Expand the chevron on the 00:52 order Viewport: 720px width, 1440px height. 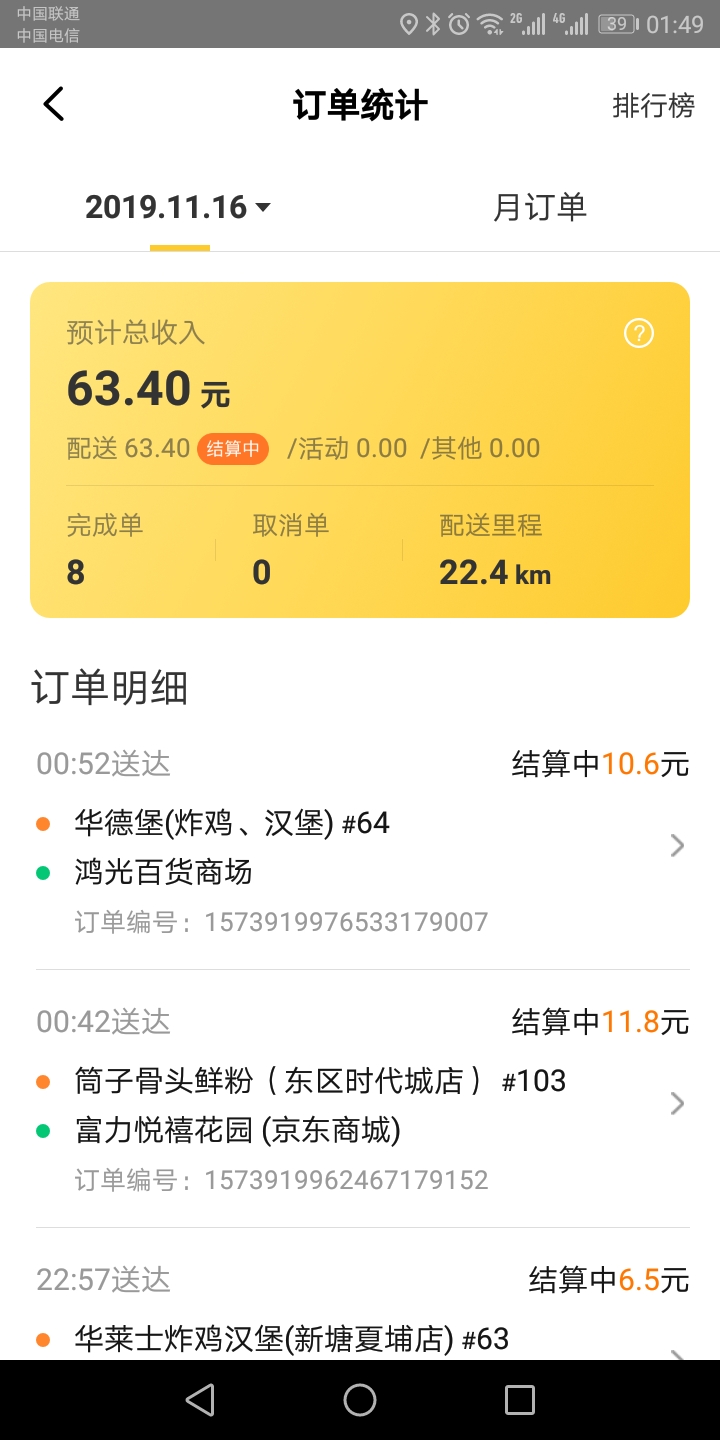tap(676, 845)
